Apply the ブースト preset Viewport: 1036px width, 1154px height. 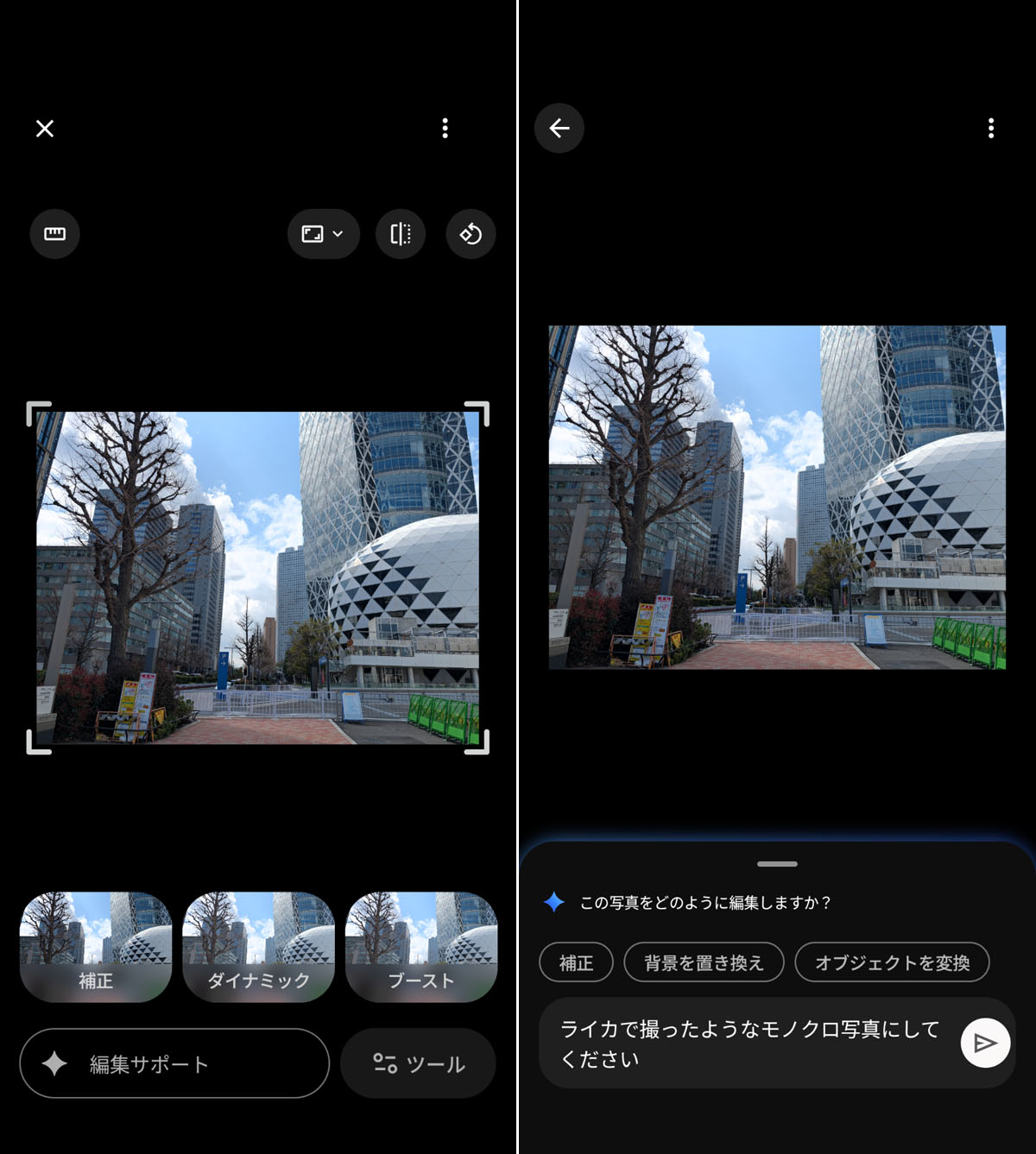tap(420, 946)
